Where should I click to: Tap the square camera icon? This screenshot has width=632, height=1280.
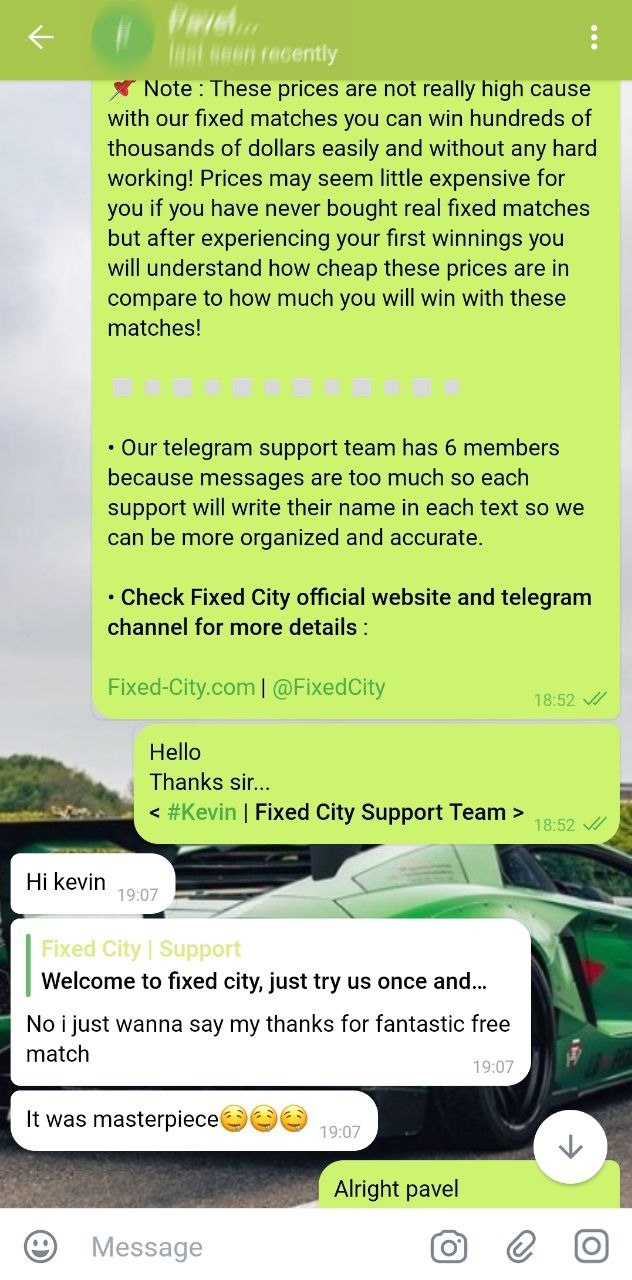[591, 1246]
